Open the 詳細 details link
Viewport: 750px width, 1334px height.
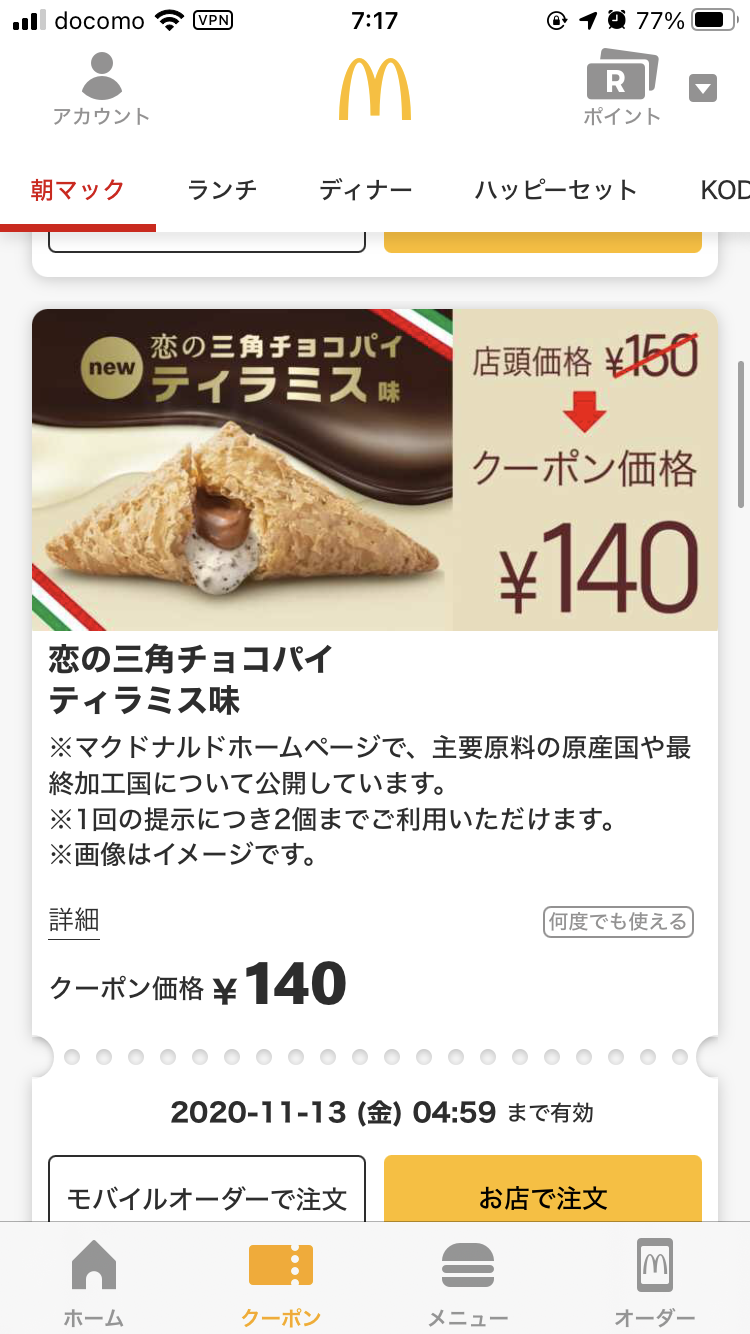[x=74, y=921]
